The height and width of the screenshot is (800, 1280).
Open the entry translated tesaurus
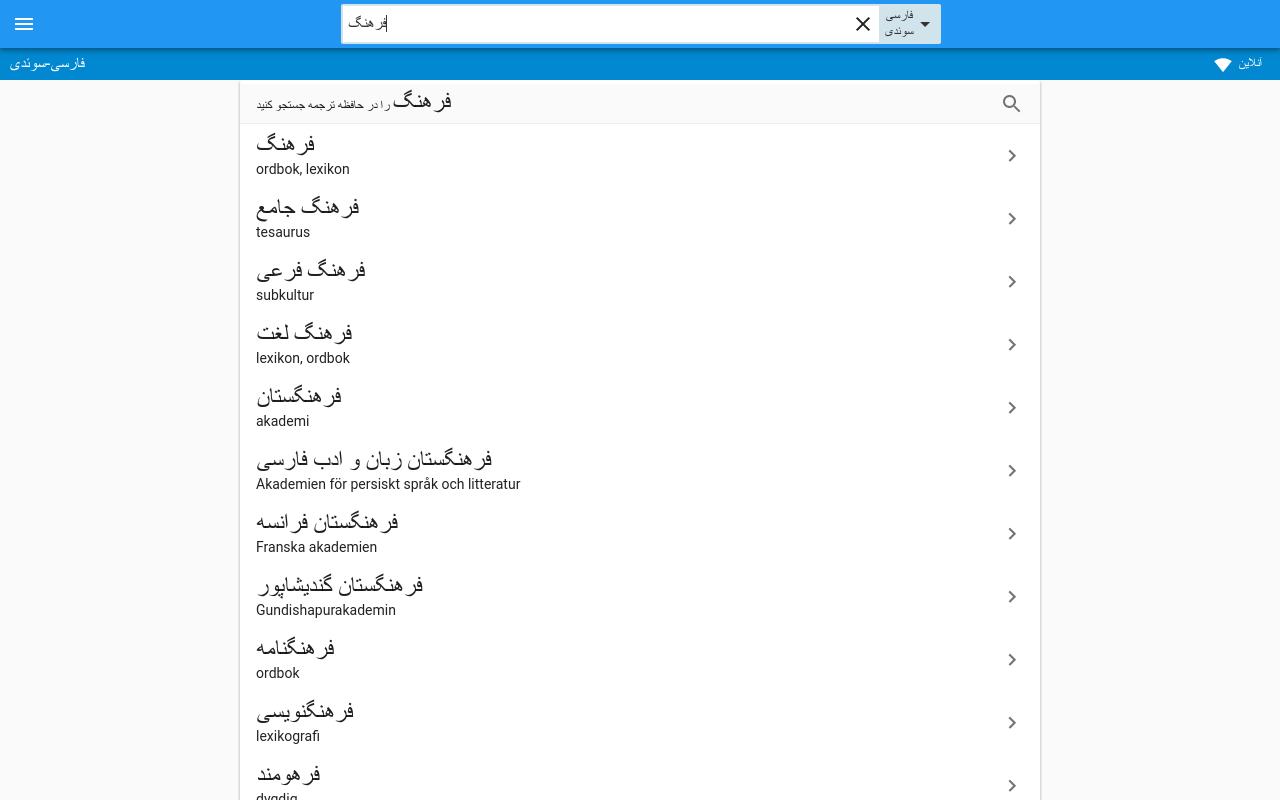point(640,219)
